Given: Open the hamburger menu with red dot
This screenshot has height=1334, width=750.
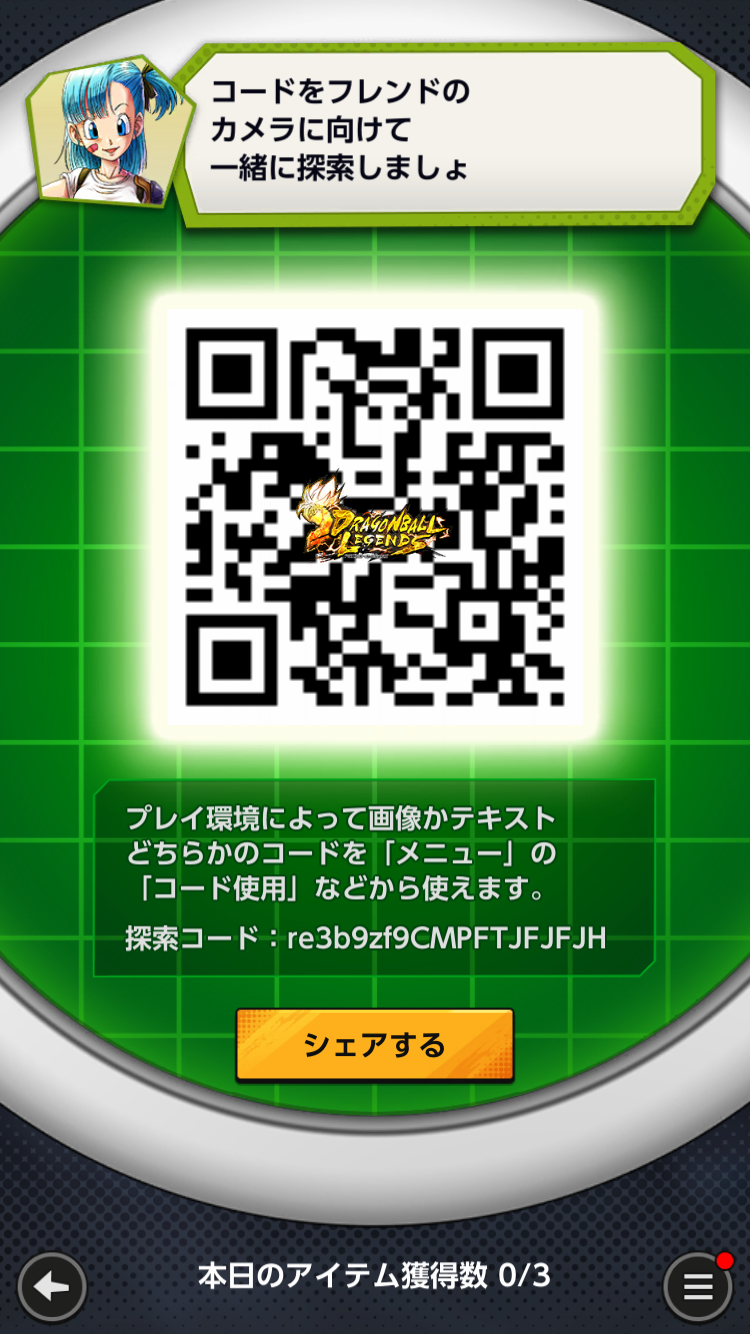Looking at the screenshot, I should tap(698, 1286).
